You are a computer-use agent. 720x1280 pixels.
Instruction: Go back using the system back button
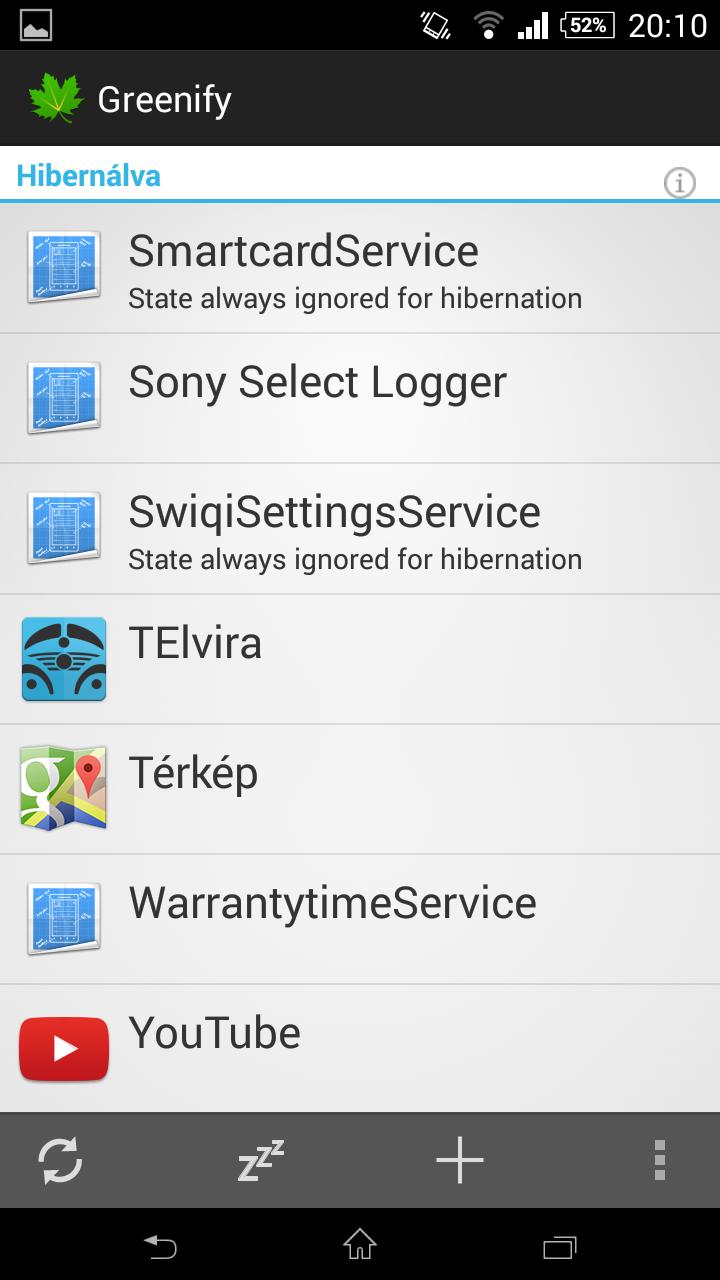pos(160,1246)
